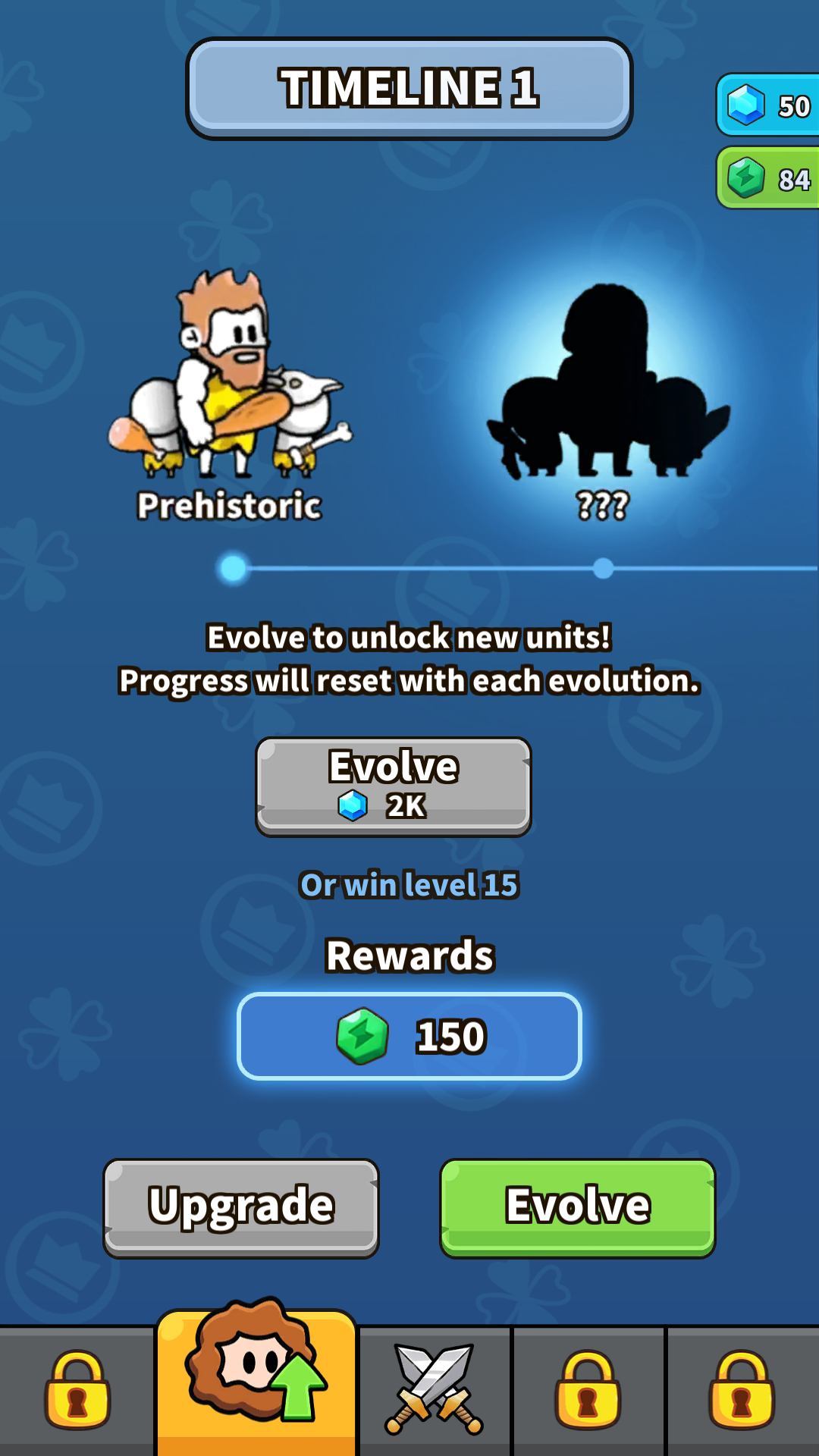819x1456 pixels.
Task: Open the crossed swords battle tab
Action: click(x=435, y=1390)
